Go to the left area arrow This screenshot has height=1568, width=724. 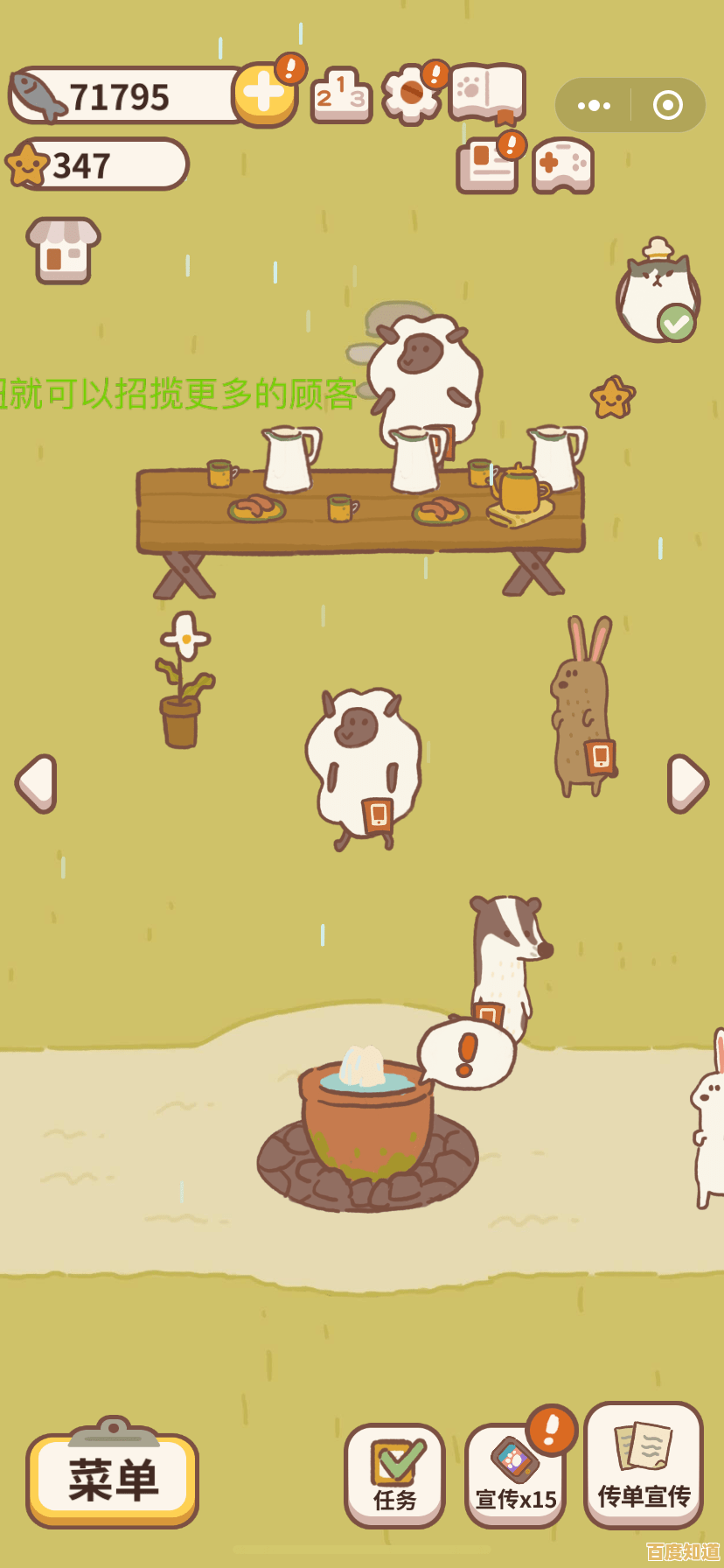pos(37,783)
